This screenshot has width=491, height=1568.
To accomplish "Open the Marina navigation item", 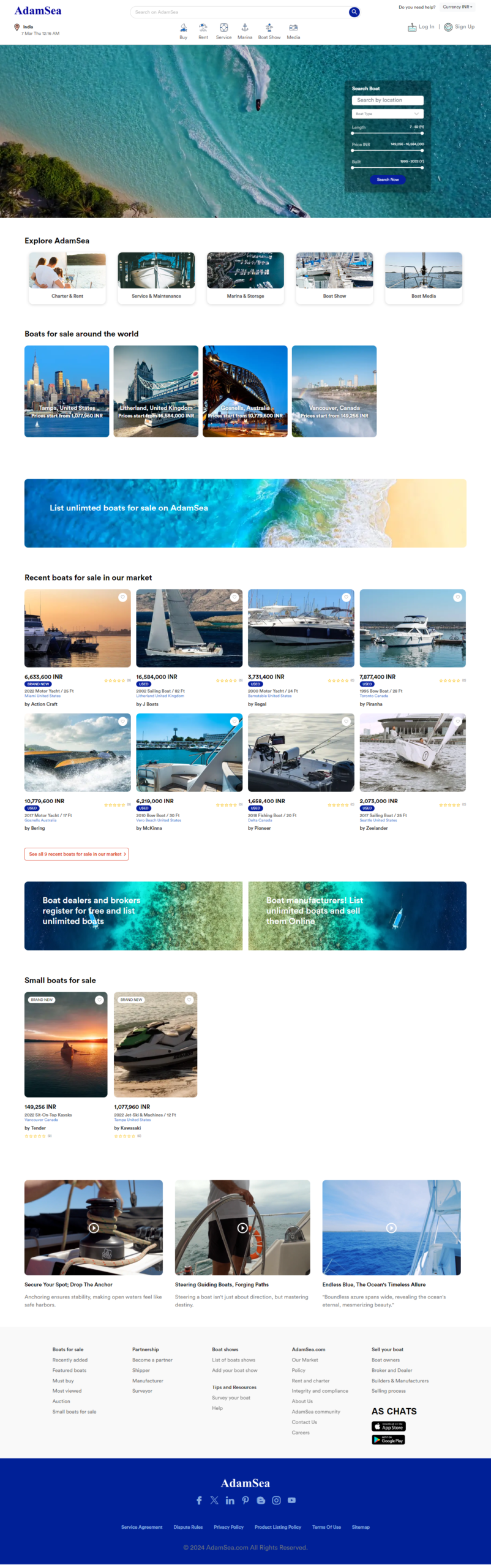I will [245, 31].
